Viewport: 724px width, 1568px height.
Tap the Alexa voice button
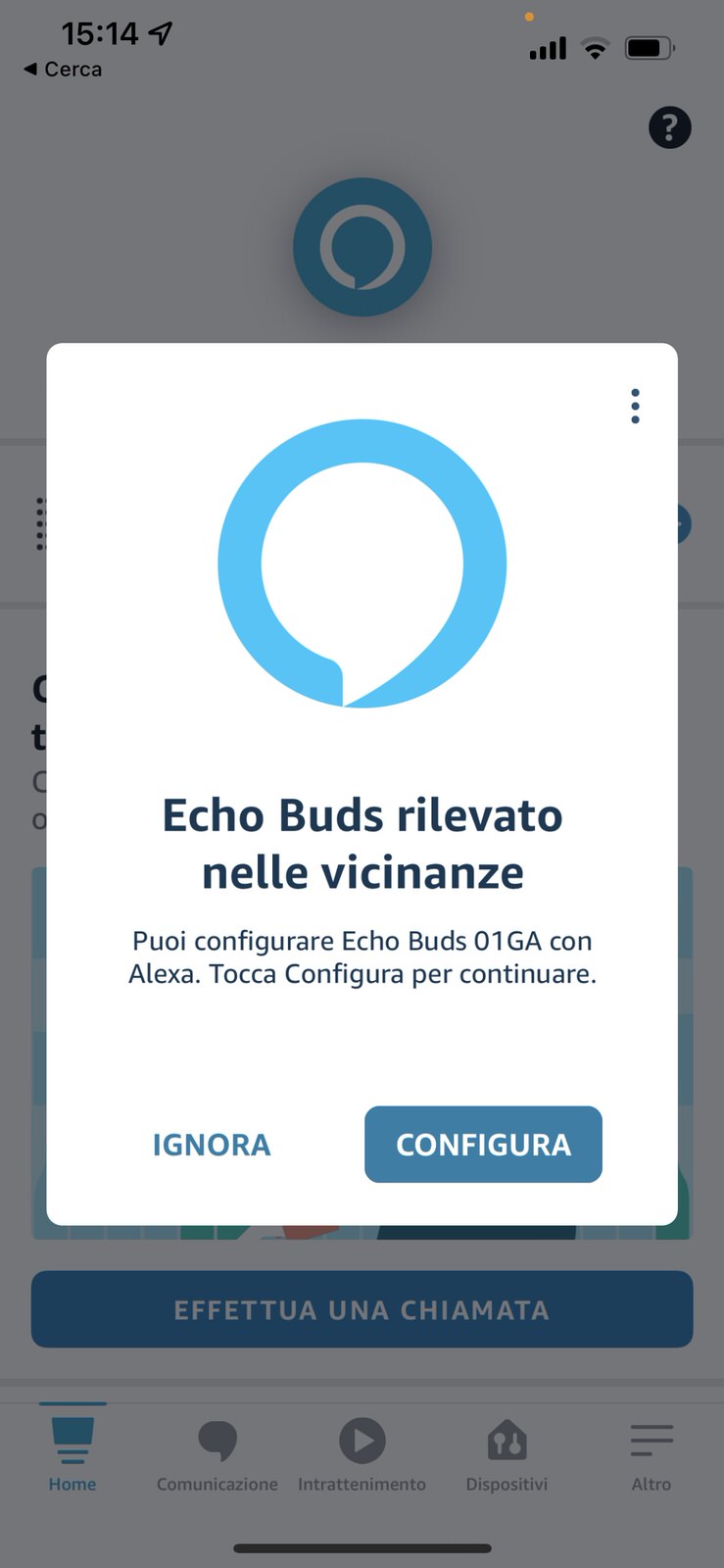coord(362,247)
